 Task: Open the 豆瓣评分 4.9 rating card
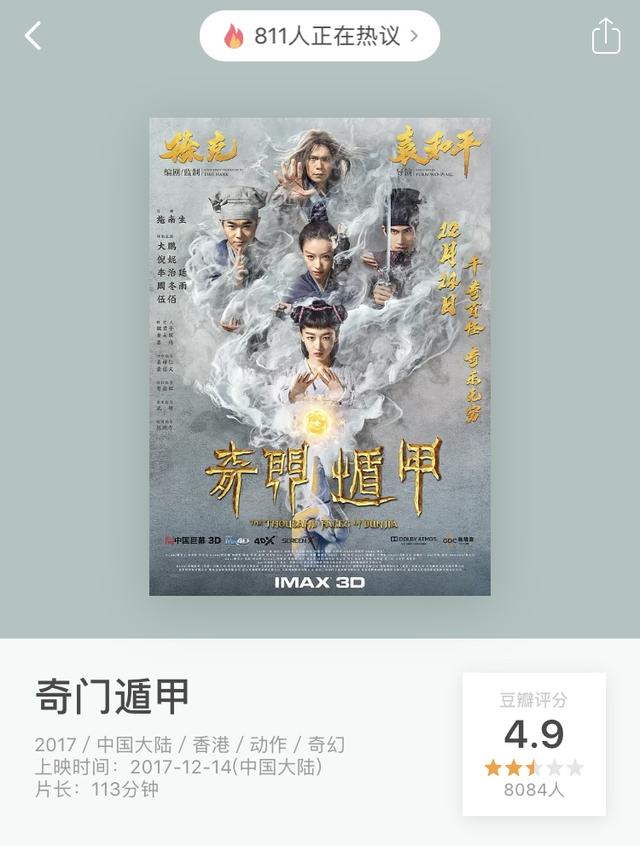533,744
